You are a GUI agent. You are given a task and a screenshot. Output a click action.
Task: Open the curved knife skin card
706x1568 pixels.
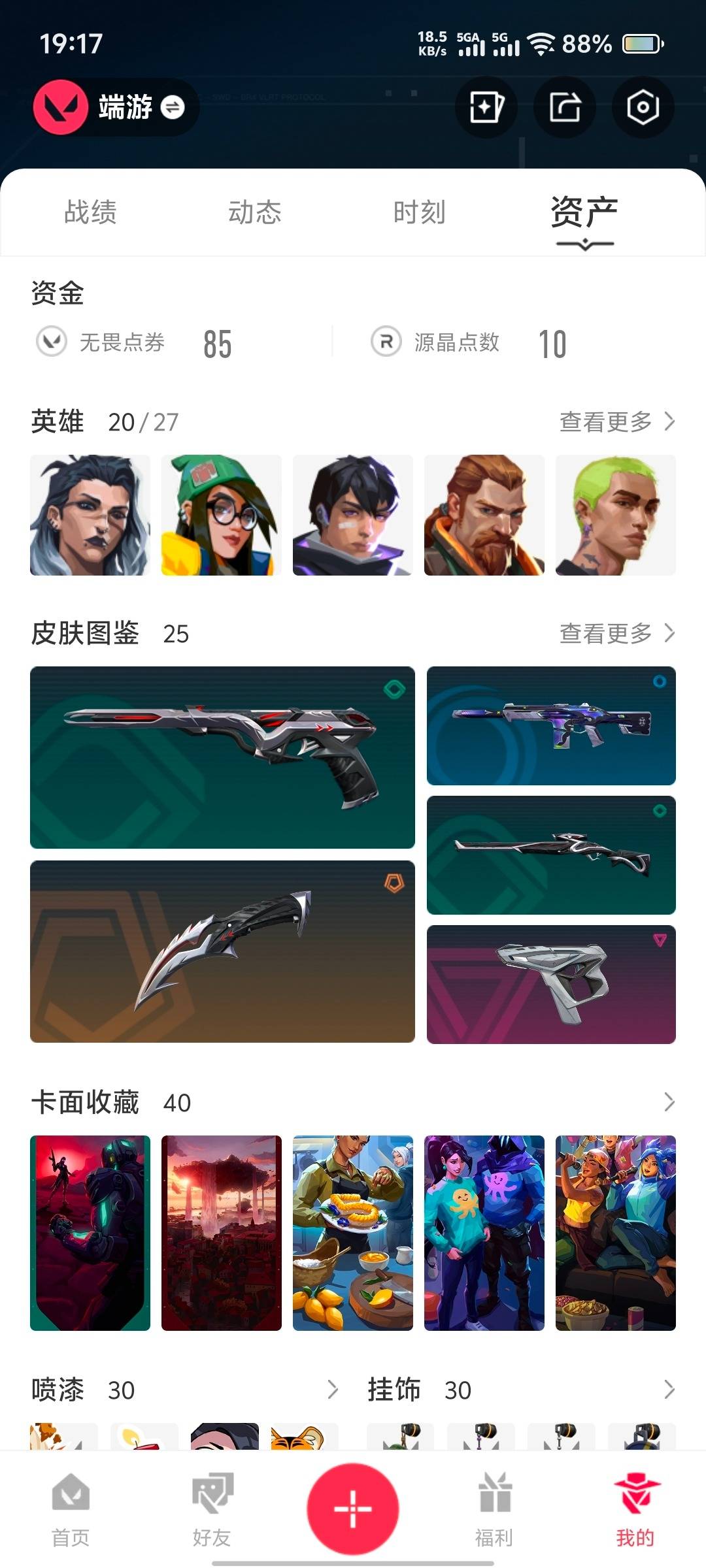(222, 951)
